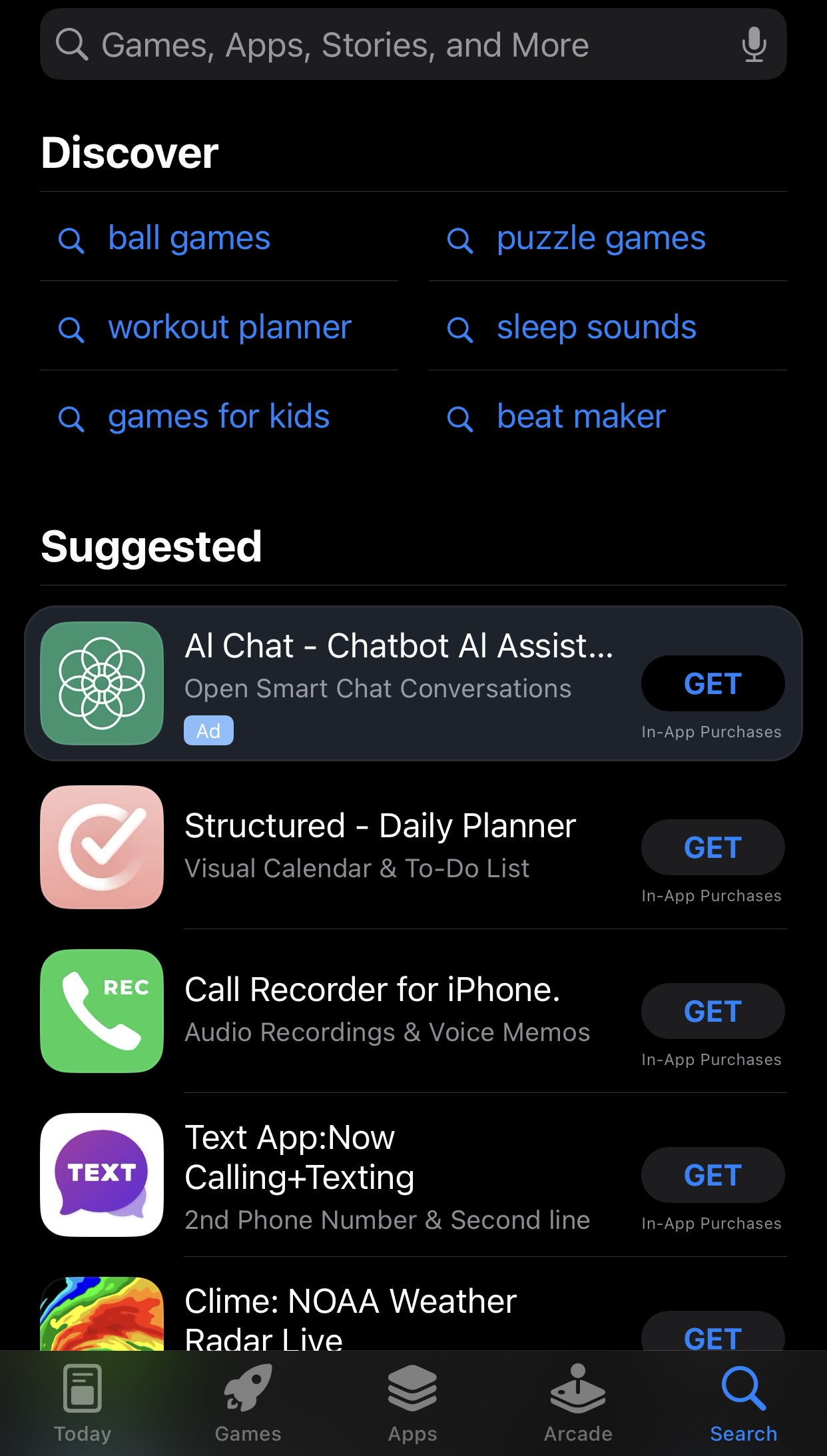
Task: Open the Arcade tab
Action: coord(578,1403)
